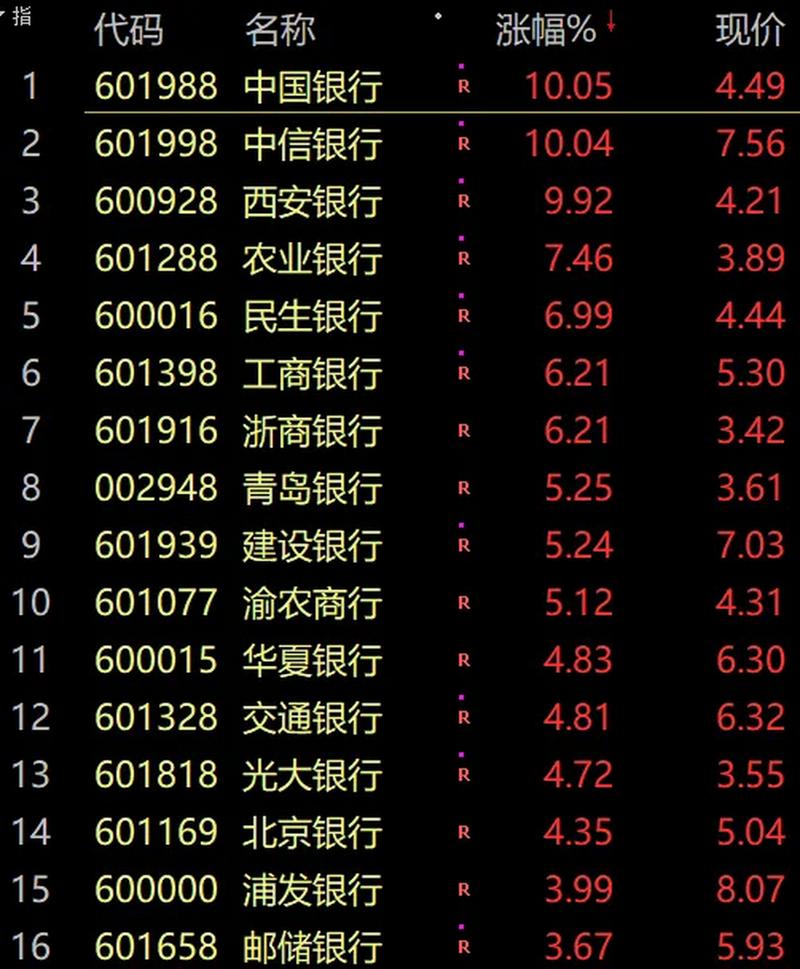Click the price 8.07 of 浦发银行

click(751, 890)
